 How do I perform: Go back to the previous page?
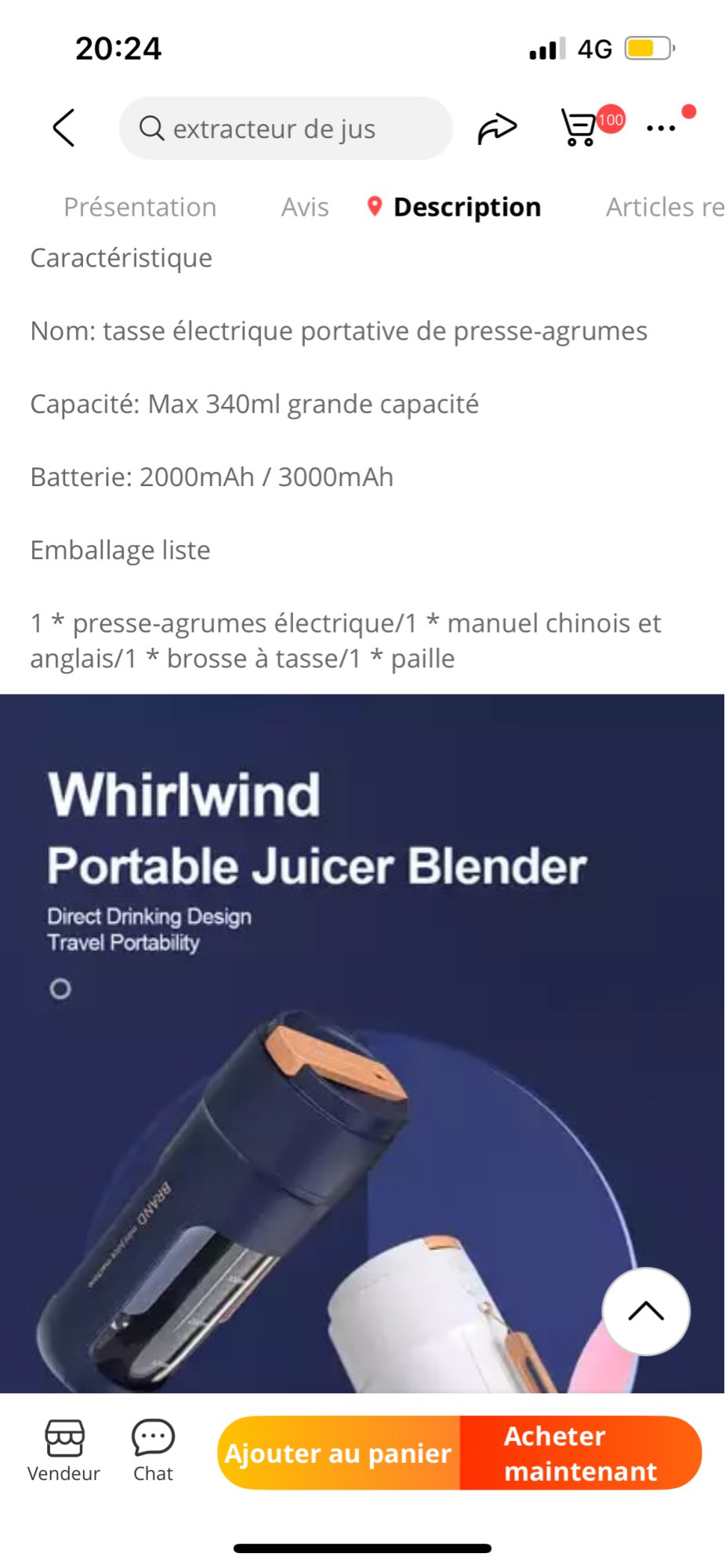click(x=63, y=128)
